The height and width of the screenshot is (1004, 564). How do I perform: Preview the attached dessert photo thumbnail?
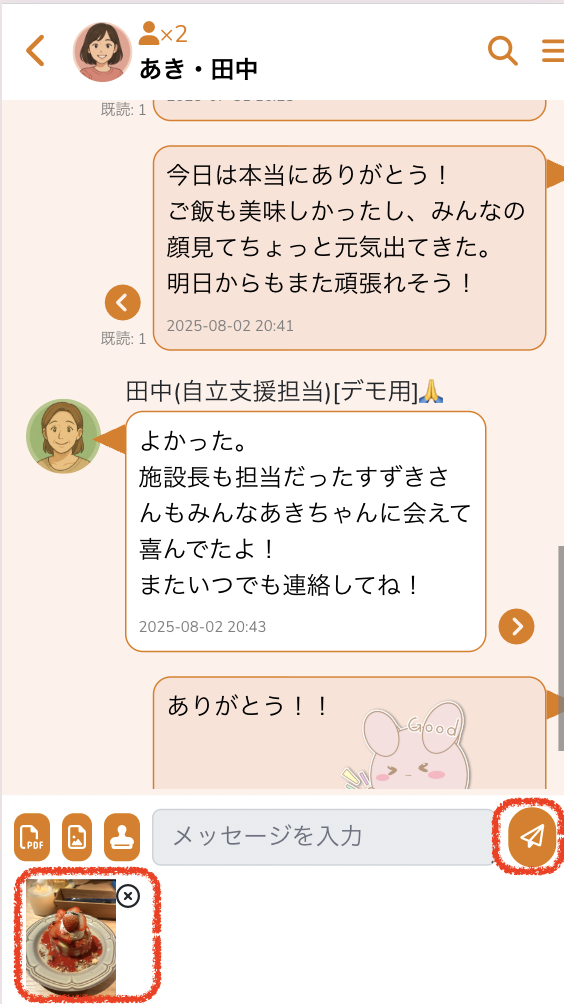tap(72, 937)
